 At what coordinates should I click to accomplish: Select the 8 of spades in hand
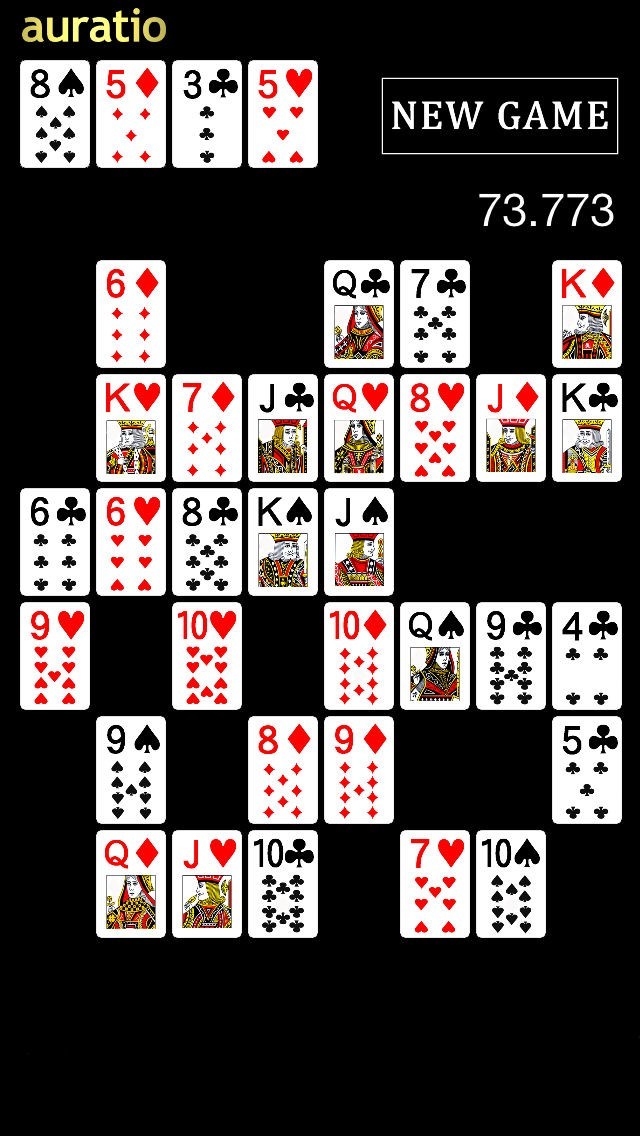coord(55,114)
